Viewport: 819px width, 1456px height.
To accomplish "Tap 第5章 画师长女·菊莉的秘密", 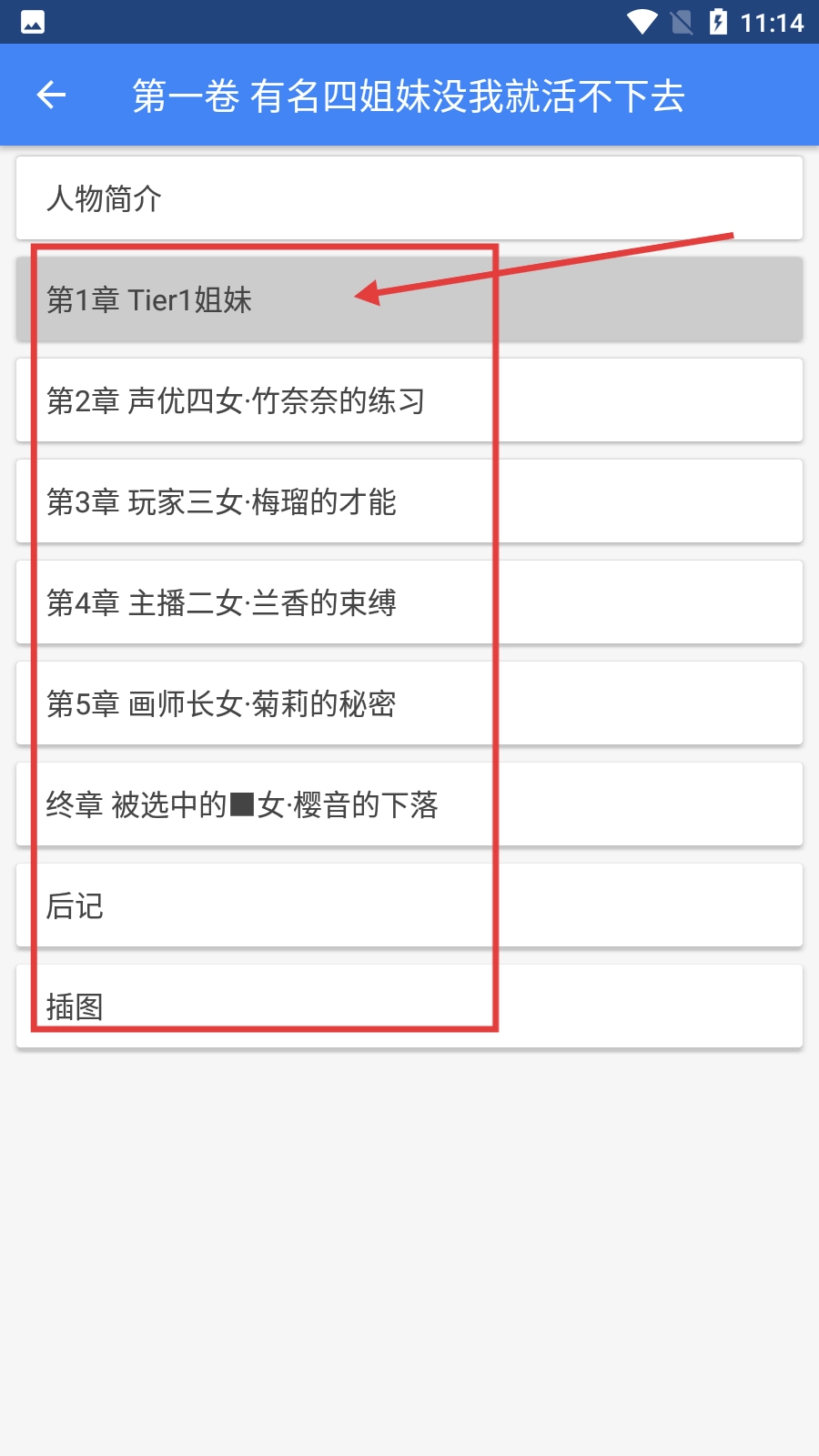I will pyautogui.click(x=409, y=703).
